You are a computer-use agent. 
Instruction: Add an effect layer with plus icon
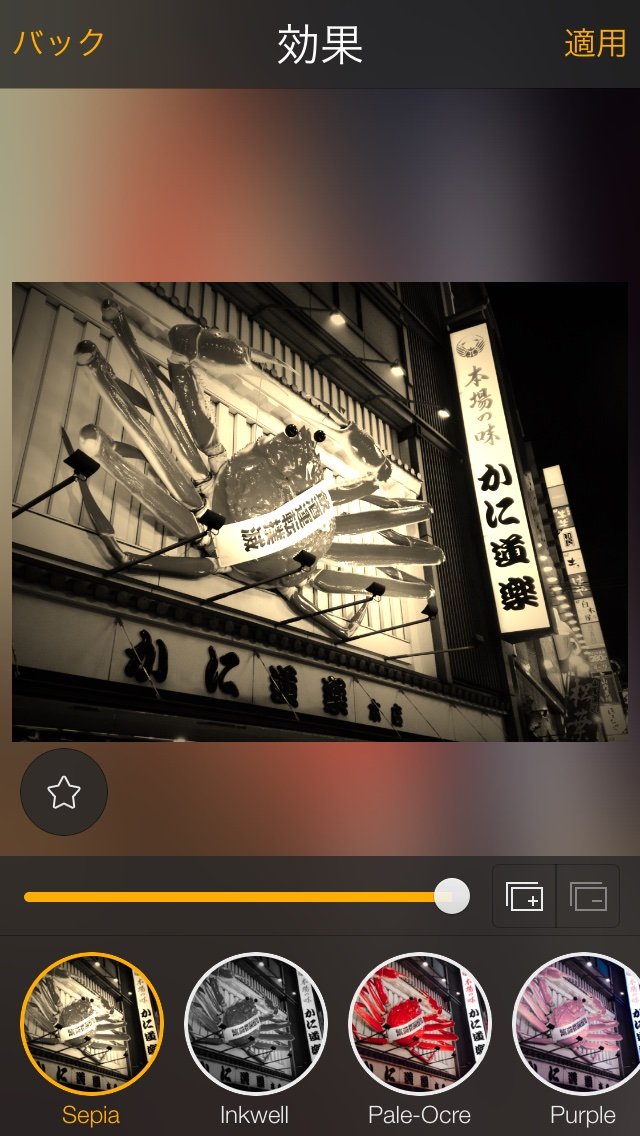pyautogui.click(x=524, y=896)
